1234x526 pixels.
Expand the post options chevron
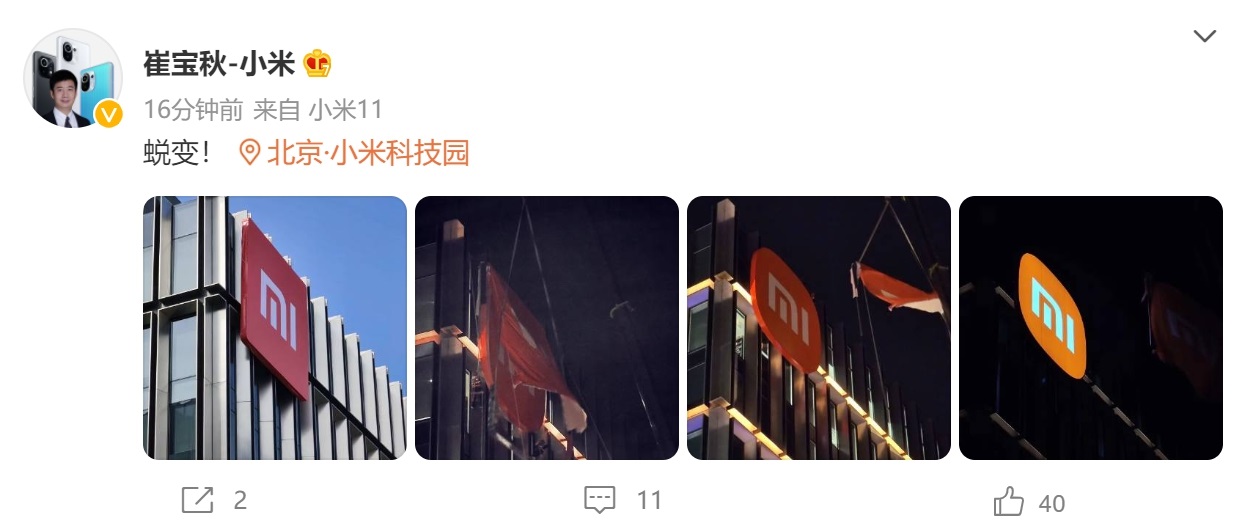tap(1205, 37)
